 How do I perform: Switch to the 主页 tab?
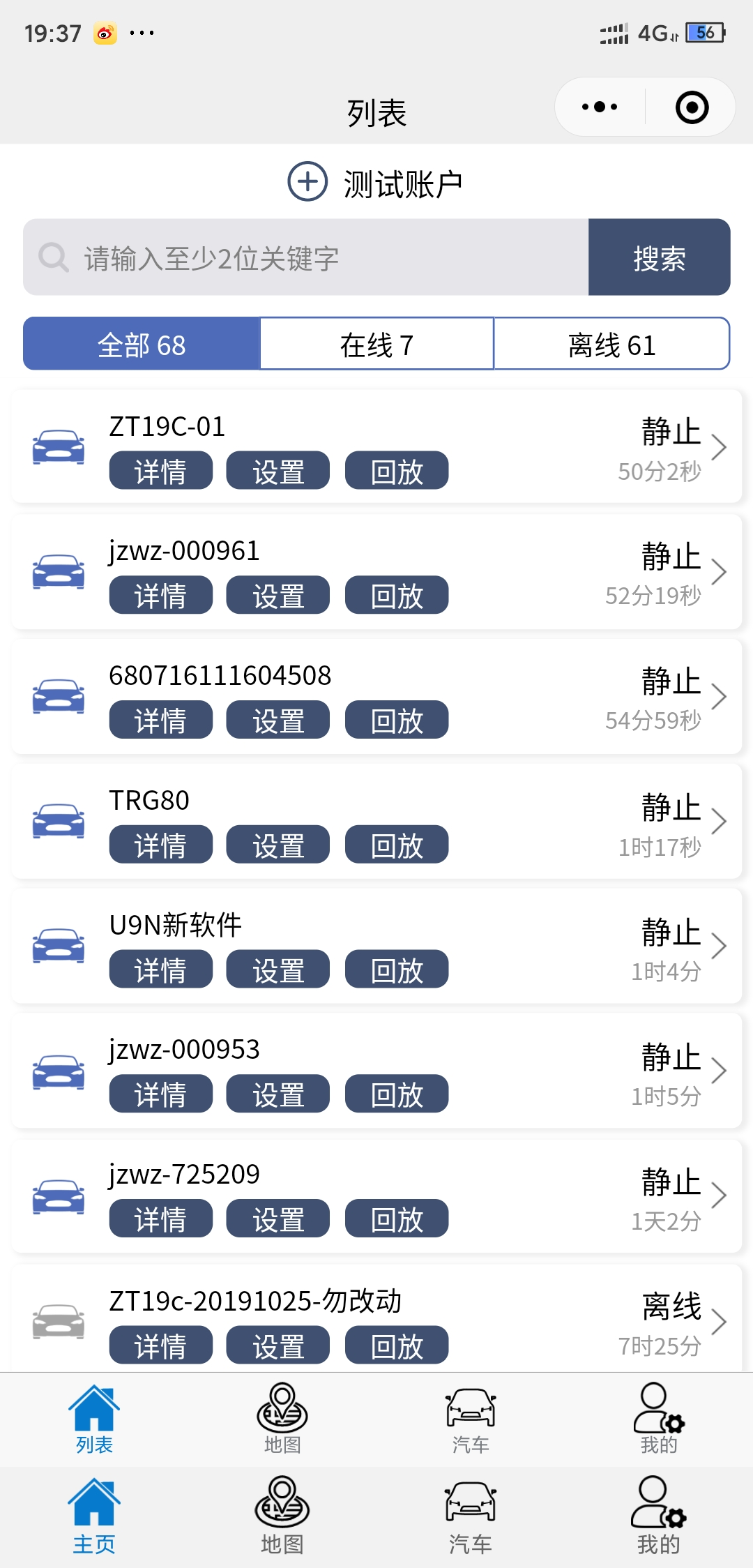click(x=94, y=1515)
